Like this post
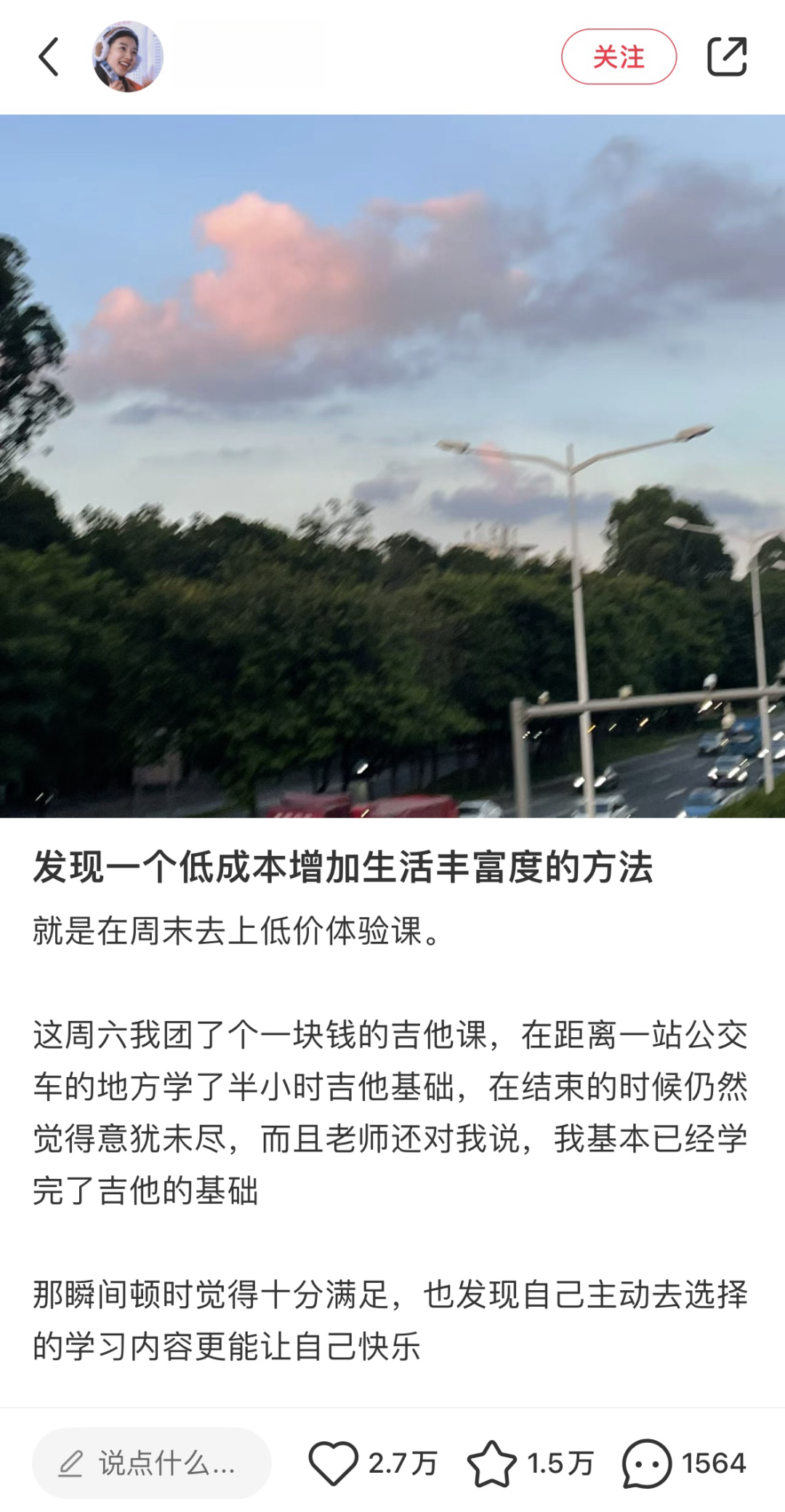785x1512 pixels. point(334,1463)
